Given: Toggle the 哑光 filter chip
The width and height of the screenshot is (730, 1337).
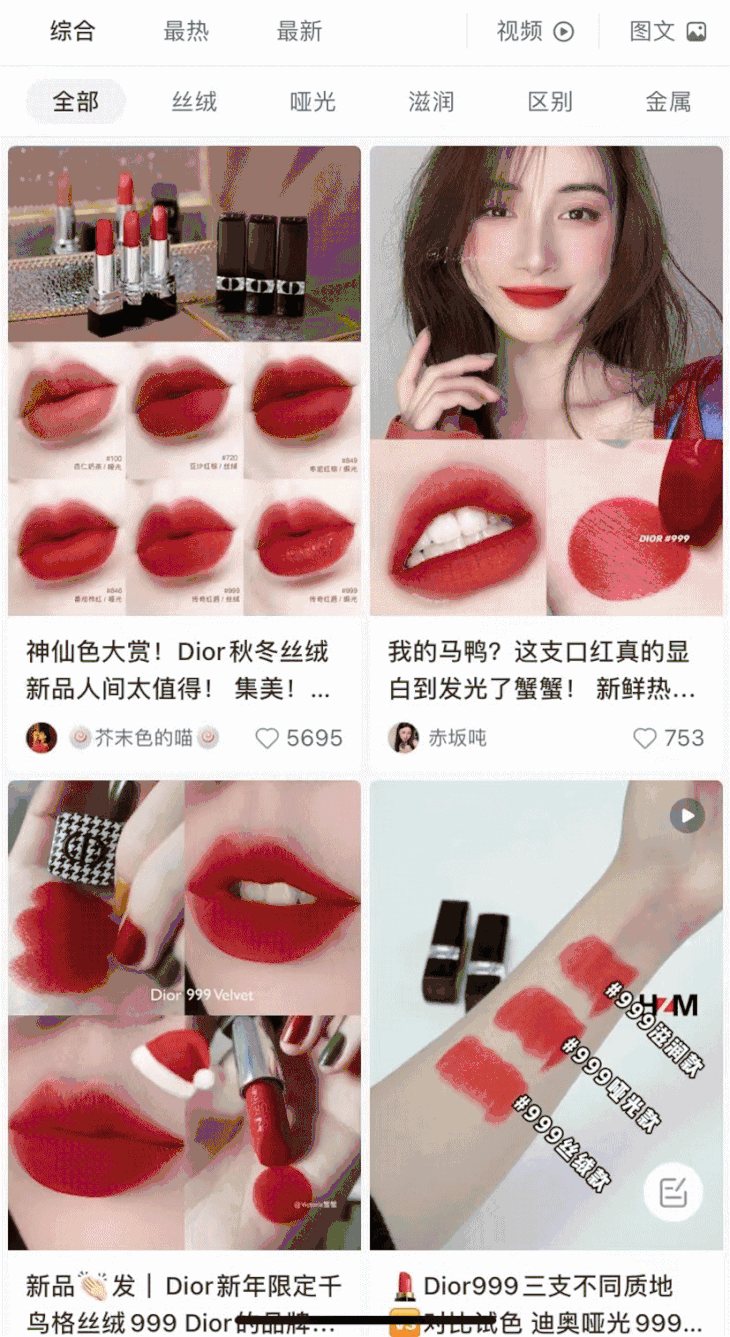Looking at the screenshot, I should coord(312,101).
